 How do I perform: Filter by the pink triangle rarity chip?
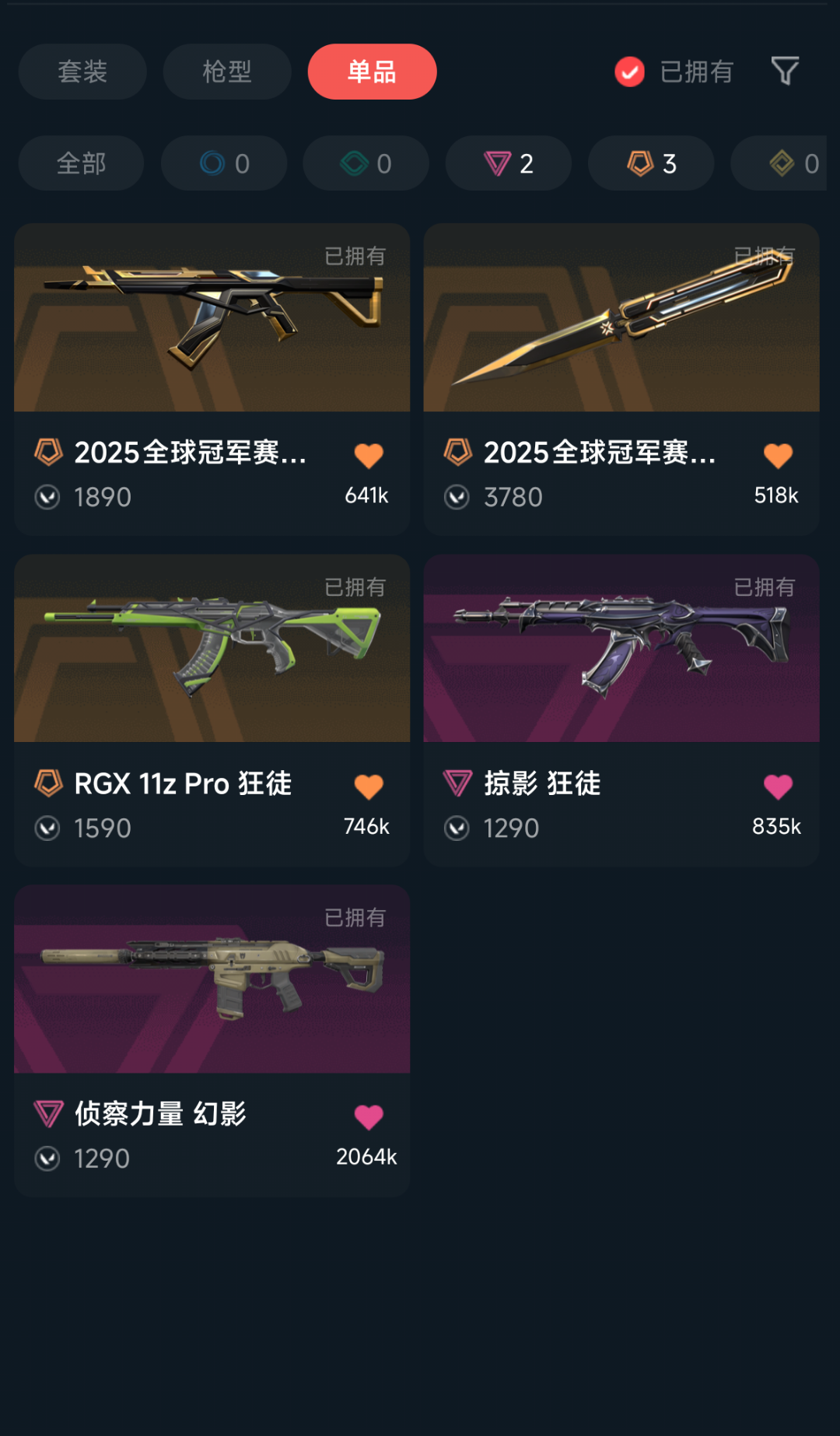(509, 163)
